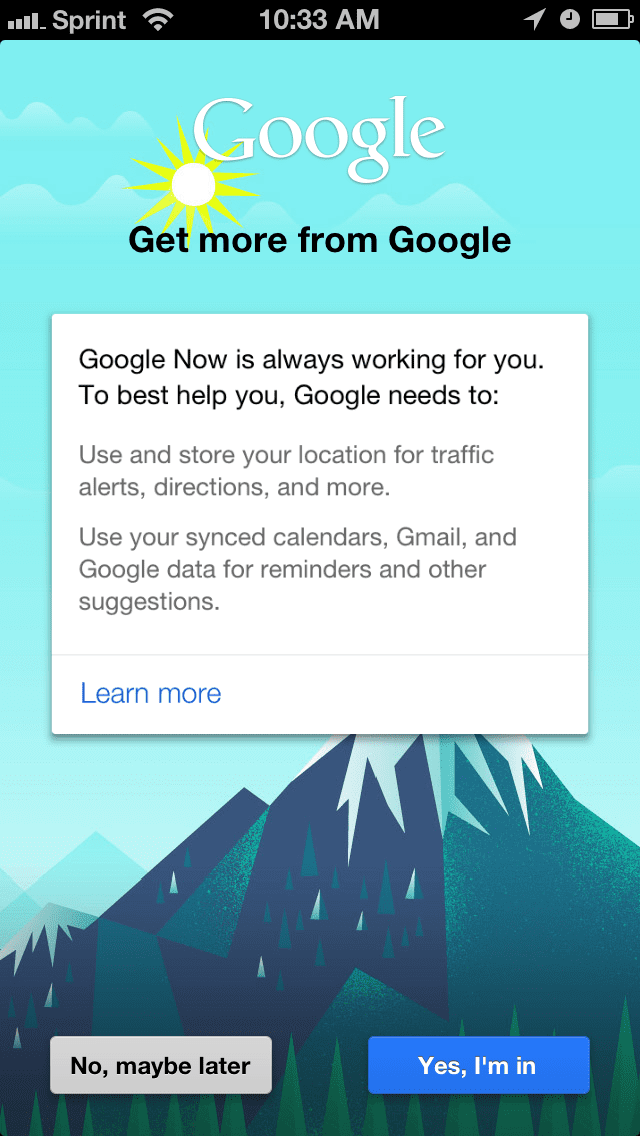Image resolution: width=640 pixels, height=1136 pixels.
Task: Decline with No, maybe later
Action: (161, 1065)
